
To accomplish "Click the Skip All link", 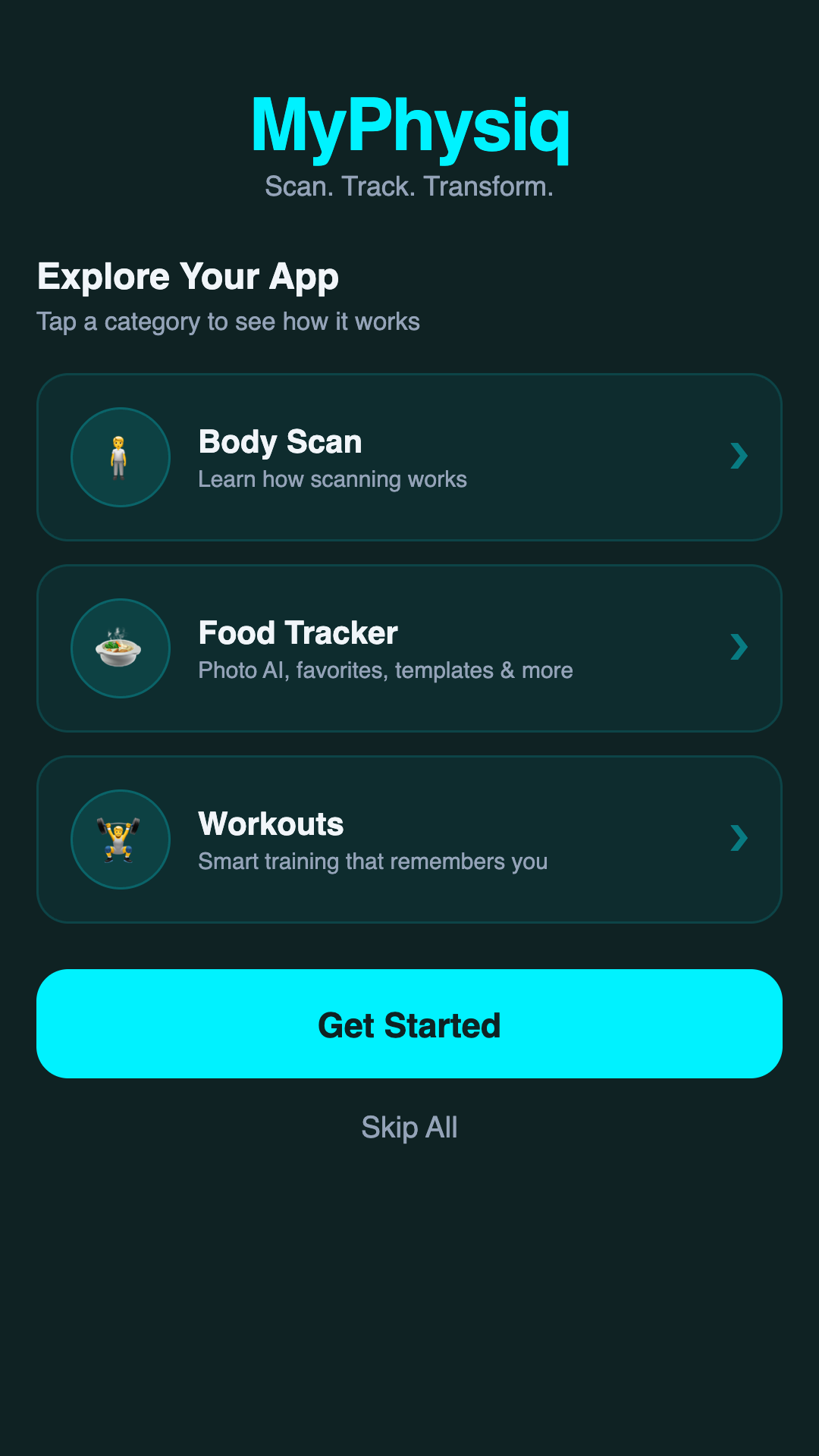I will click(x=409, y=1128).
